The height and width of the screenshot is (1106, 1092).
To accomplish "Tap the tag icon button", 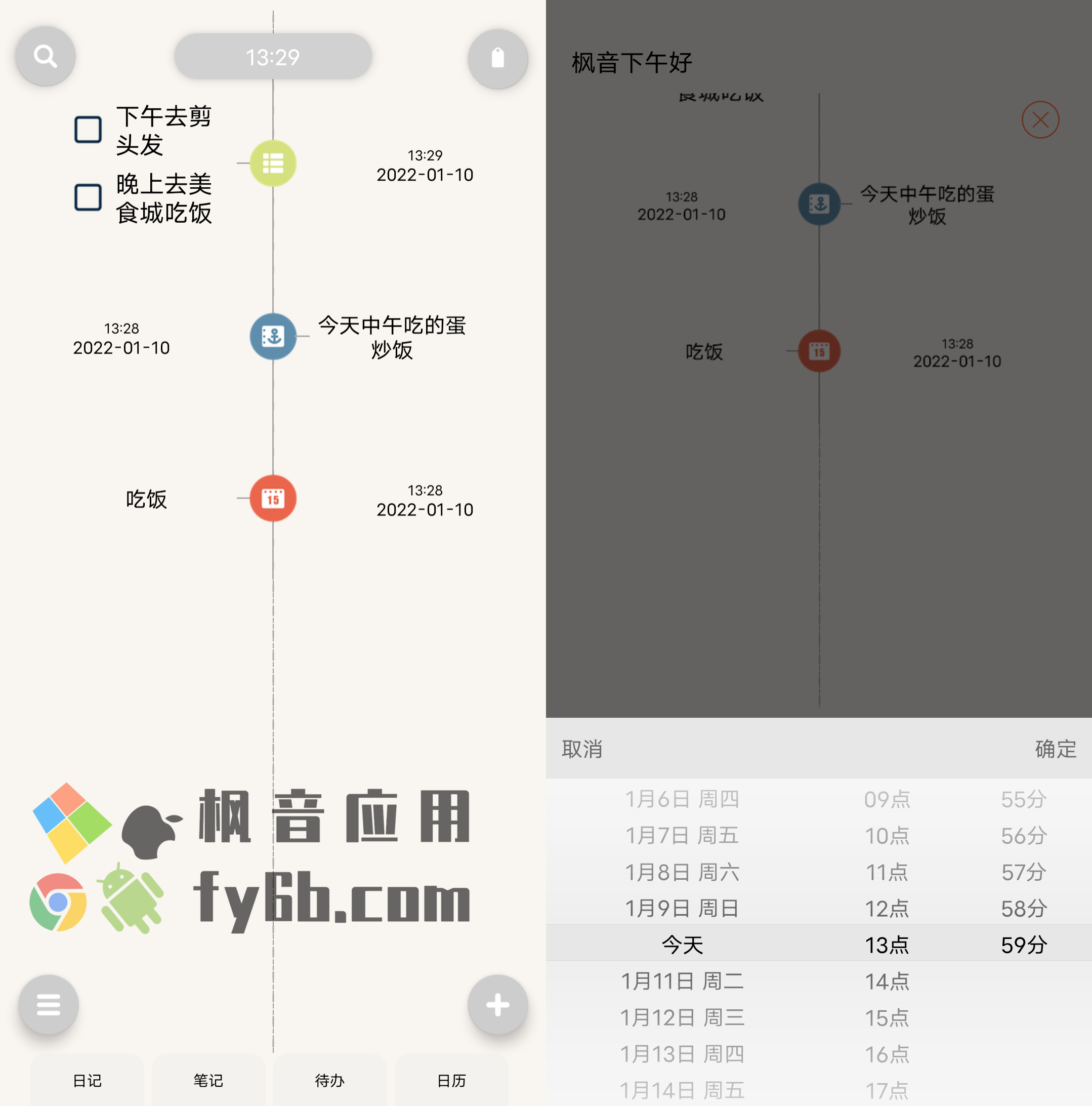I will pos(497,58).
